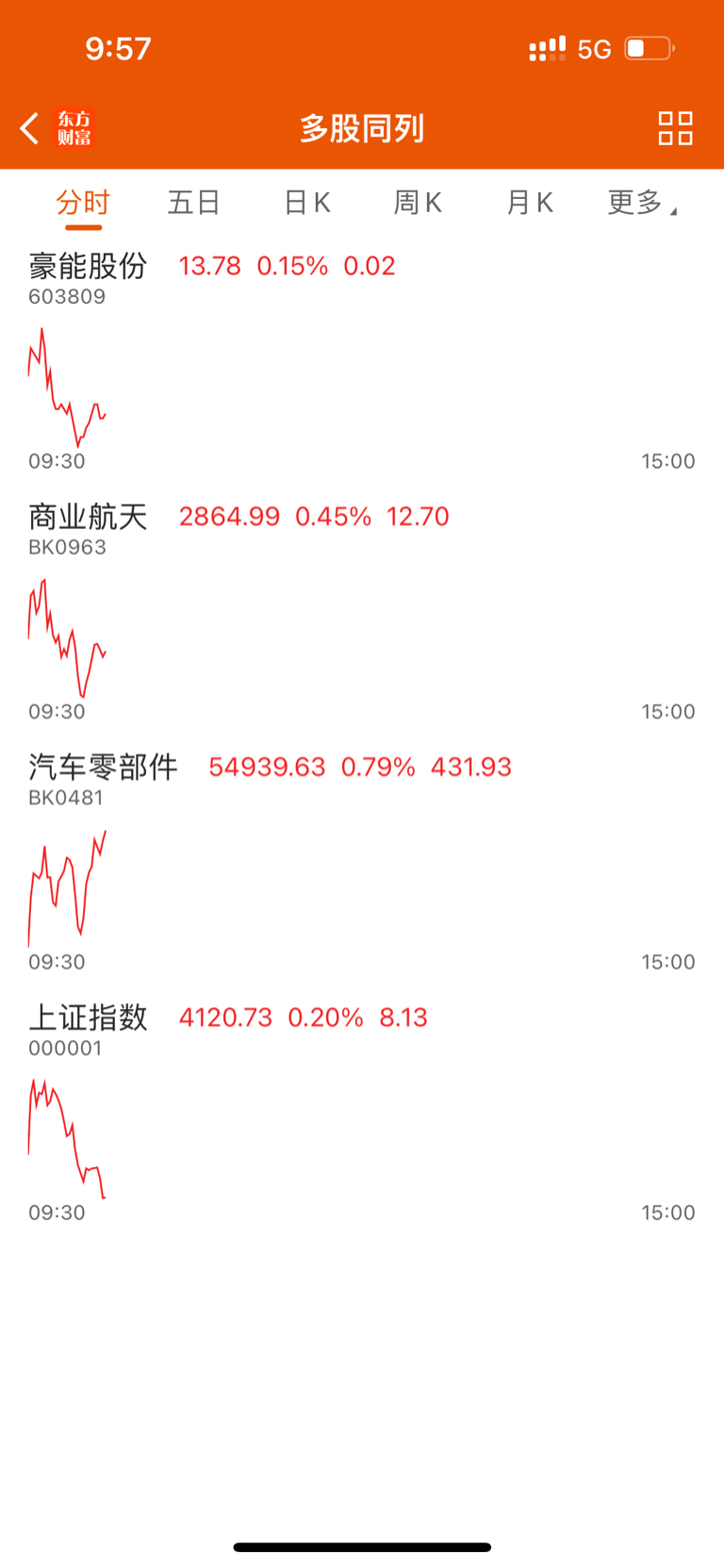This screenshot has width=724, height=1568.
Task: Expand the 更多 period dropdown
Action: pyautogui.click(x=641, y=203)
